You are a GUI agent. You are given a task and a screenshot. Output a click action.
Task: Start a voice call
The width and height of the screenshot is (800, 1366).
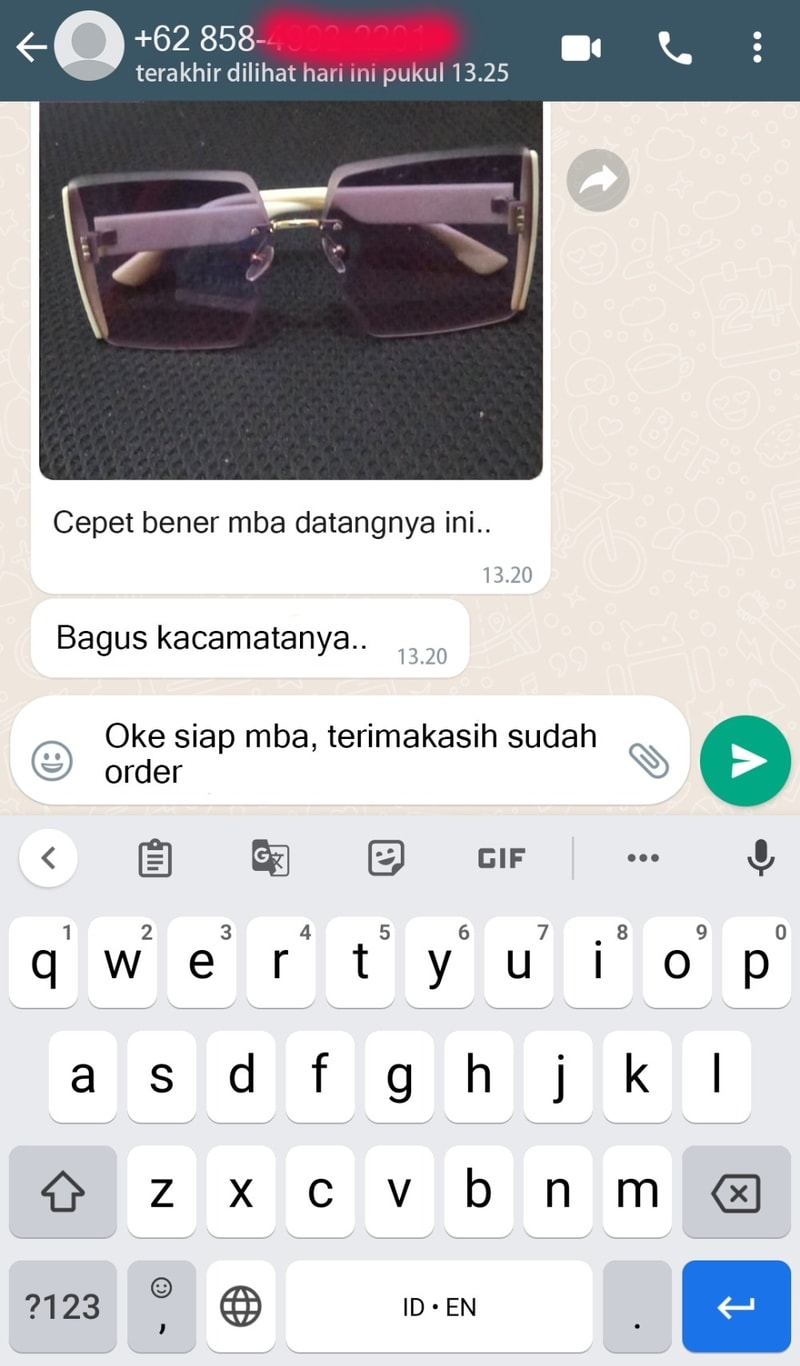tap(675, 47)
